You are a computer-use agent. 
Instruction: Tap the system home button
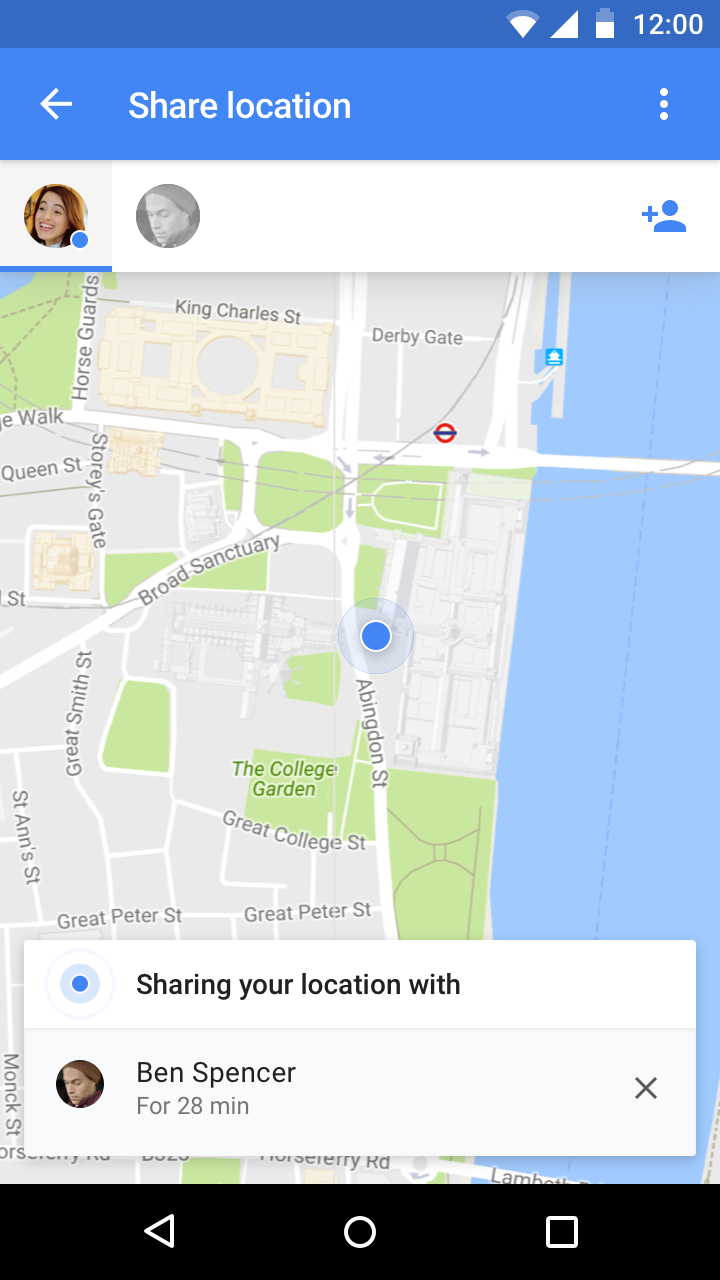[x=360, y=1232]
